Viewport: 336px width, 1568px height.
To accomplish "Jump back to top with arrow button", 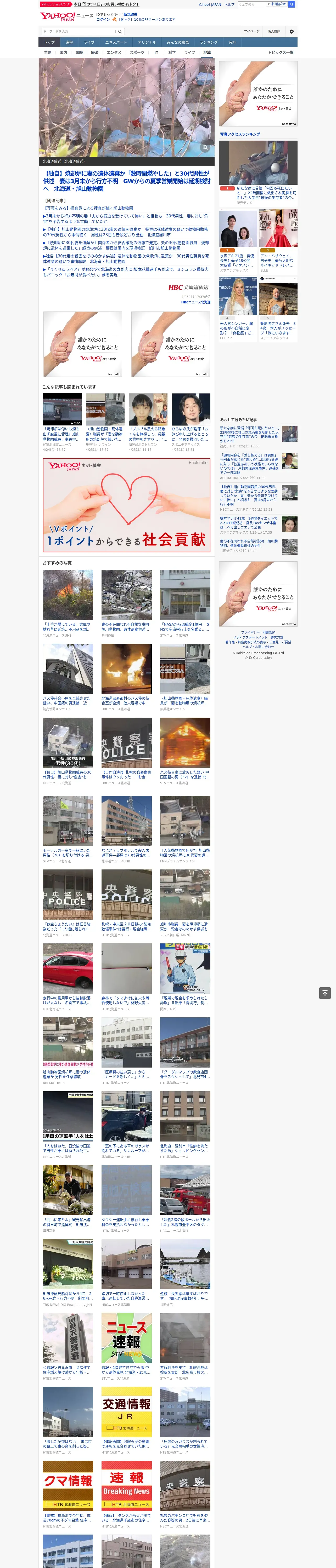I will coord(325,993).
